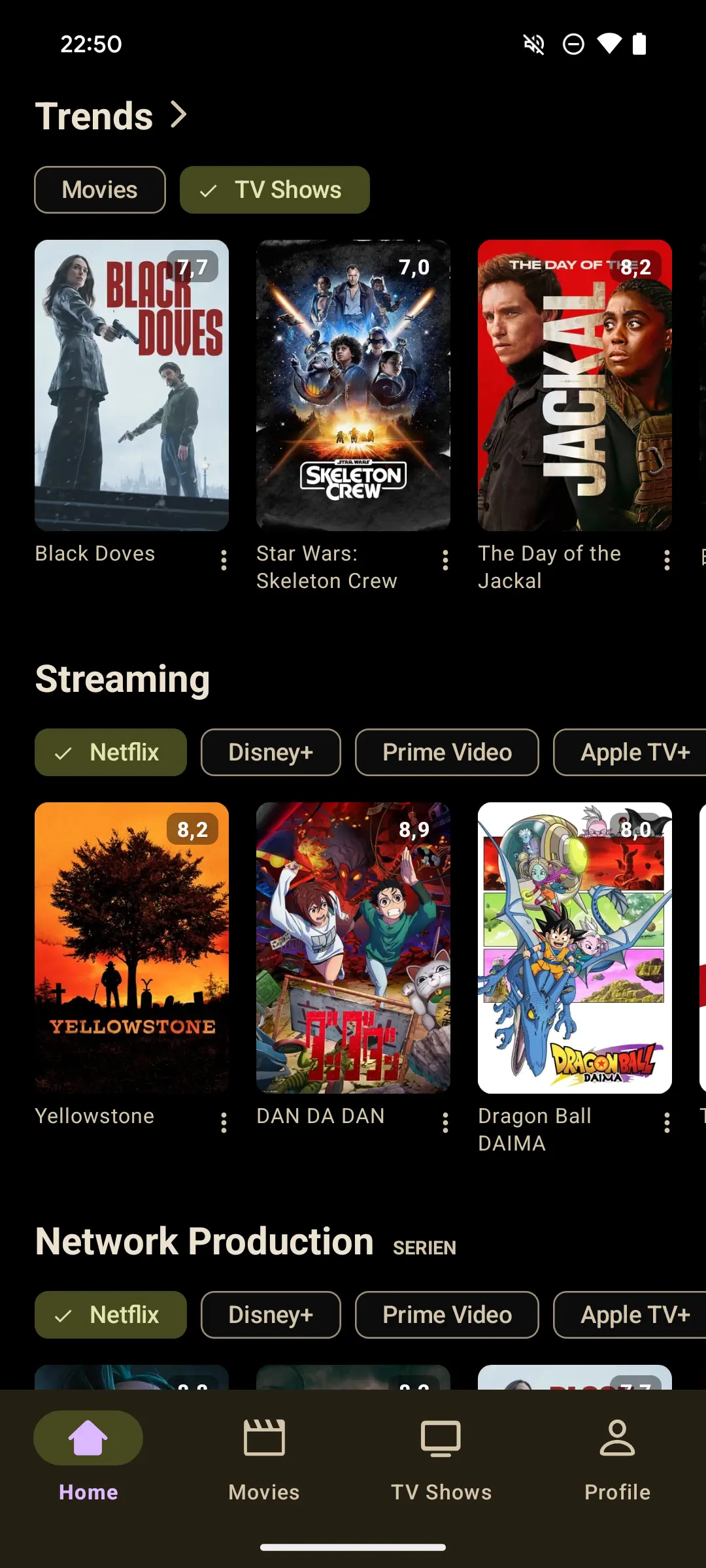Open Star Wars: Skeleton Crew poster
The image size is (706, 1568).
click(x=353, y=385)
